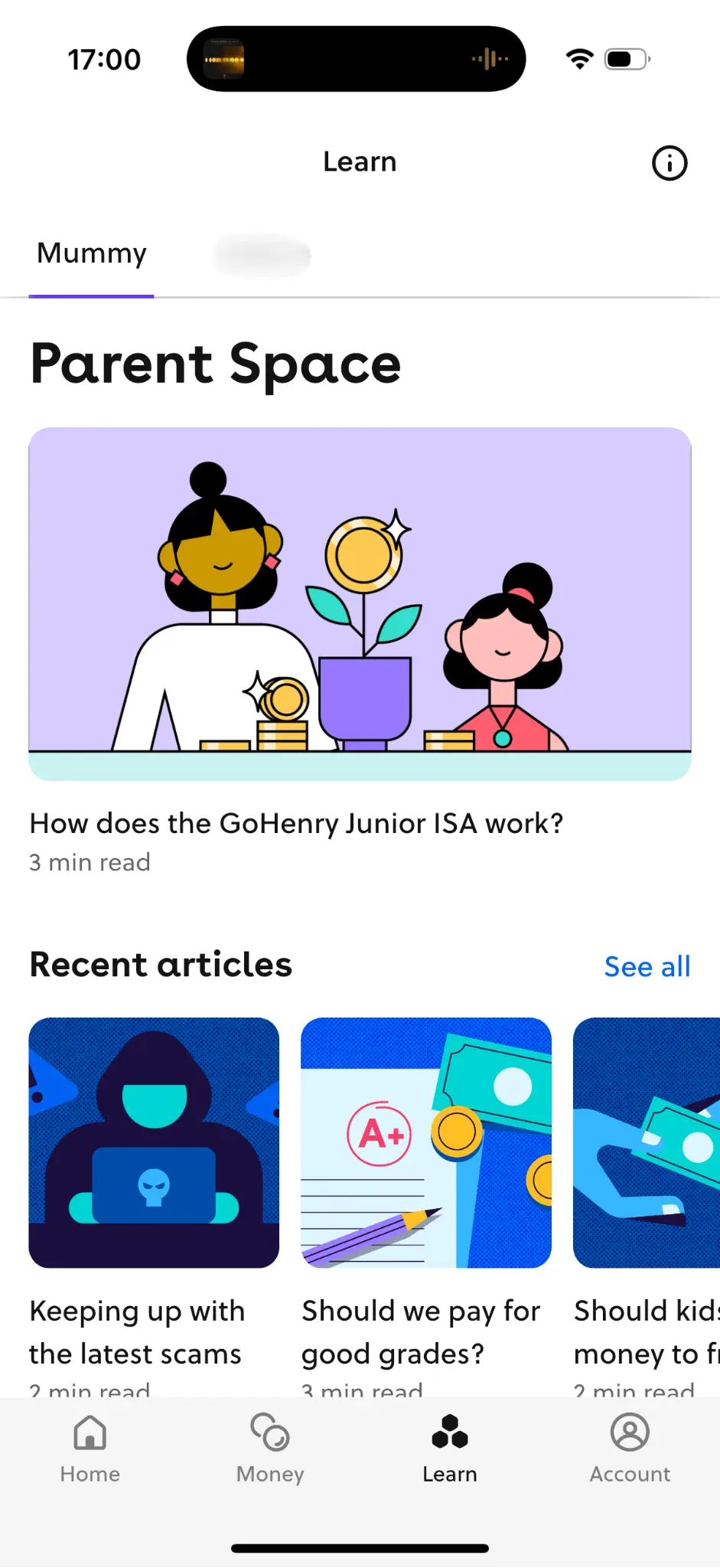
Task: Open the Account tab
Action: tap(630, 1449)
